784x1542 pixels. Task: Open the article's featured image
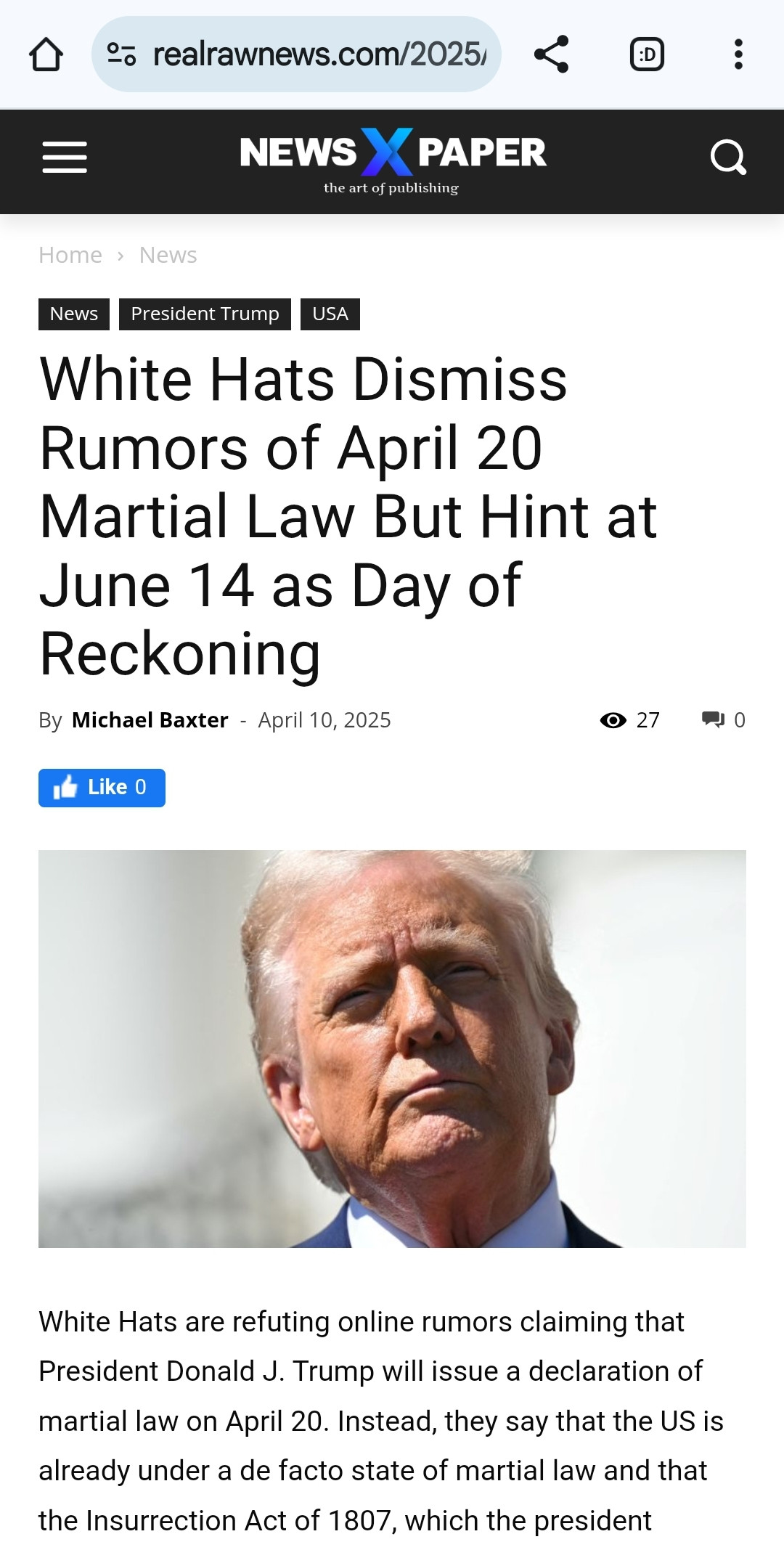(392, 1049)
